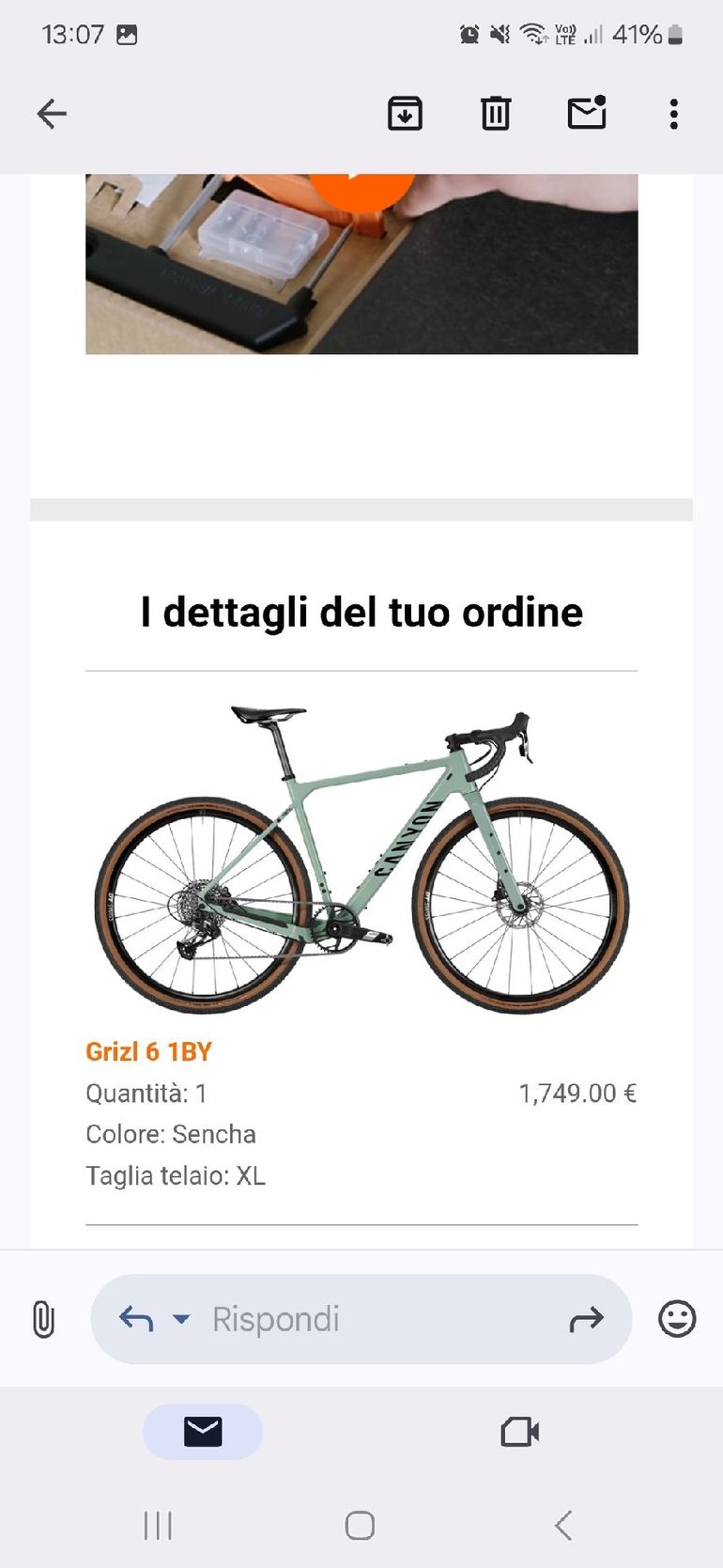Open the Grizl 6 1BY product link

148,1051
